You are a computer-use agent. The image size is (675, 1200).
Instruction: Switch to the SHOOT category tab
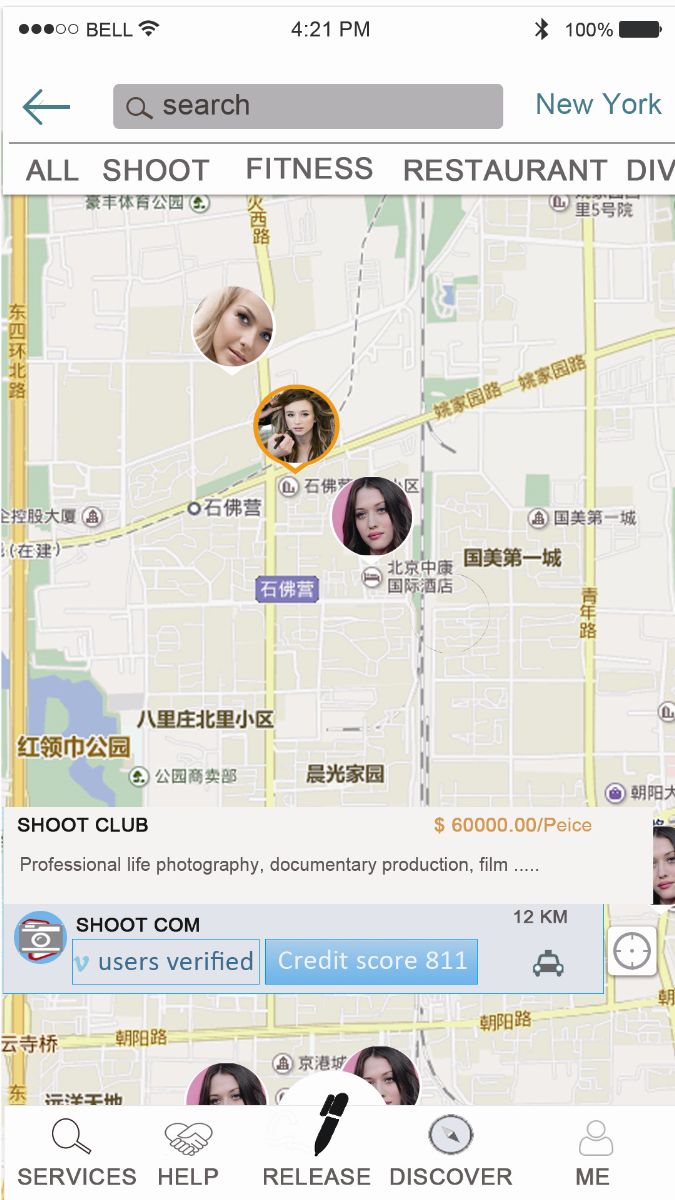coord(156,170)
